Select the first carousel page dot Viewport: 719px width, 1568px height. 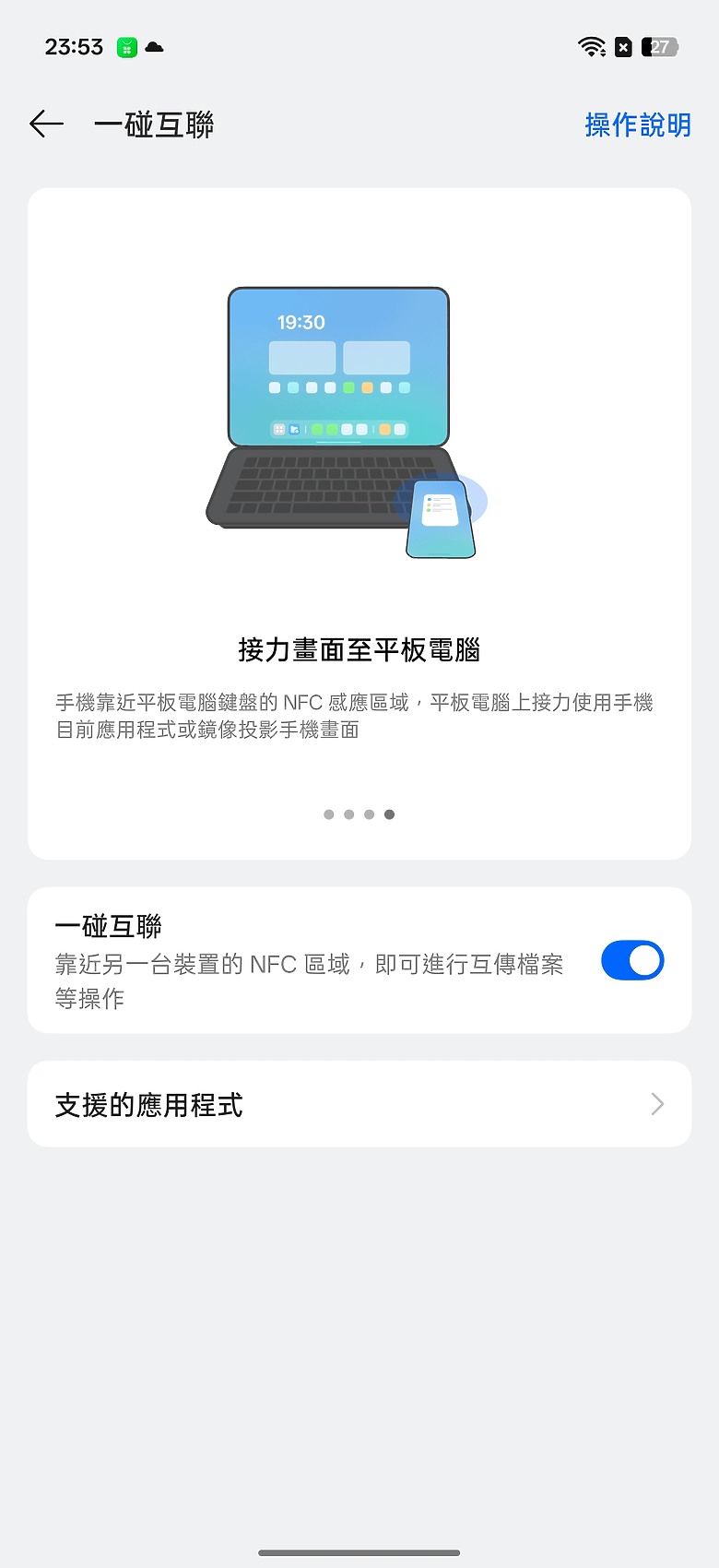329,814
